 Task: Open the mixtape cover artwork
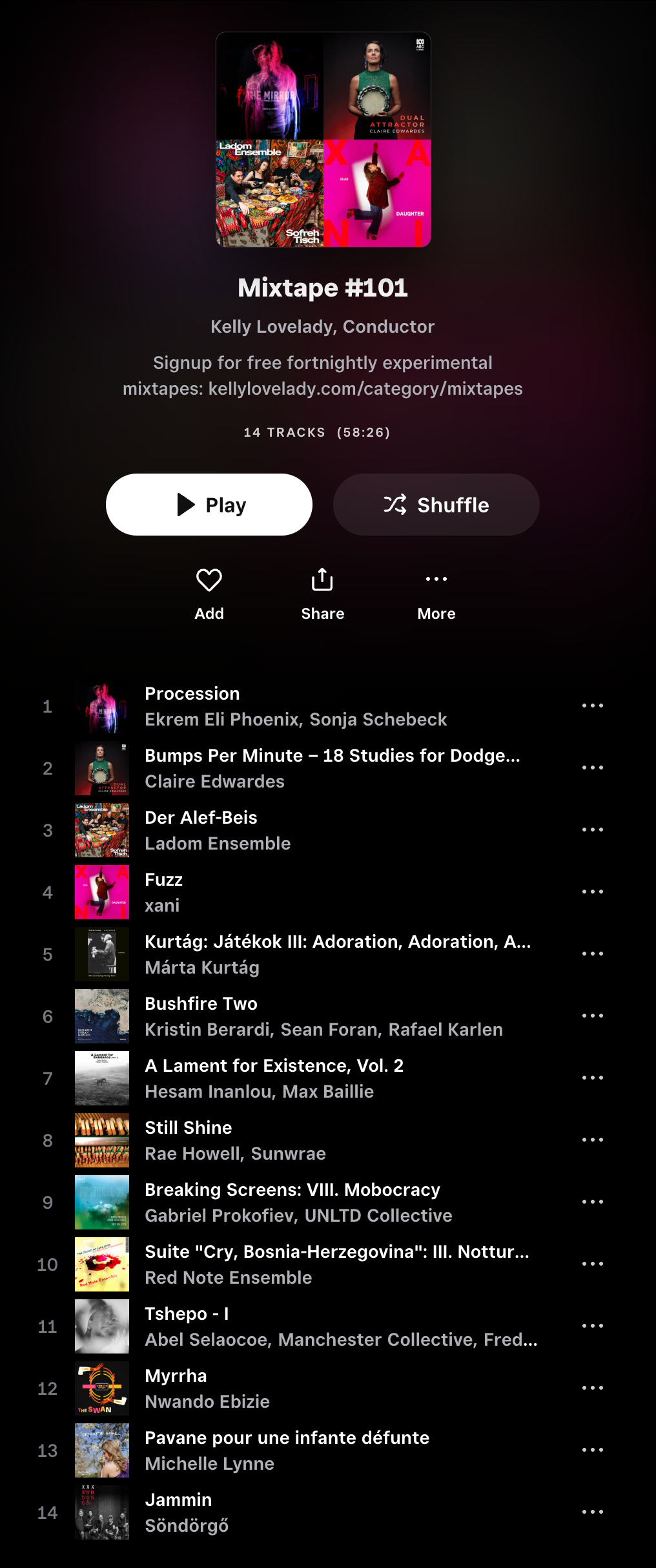point(323,140)
